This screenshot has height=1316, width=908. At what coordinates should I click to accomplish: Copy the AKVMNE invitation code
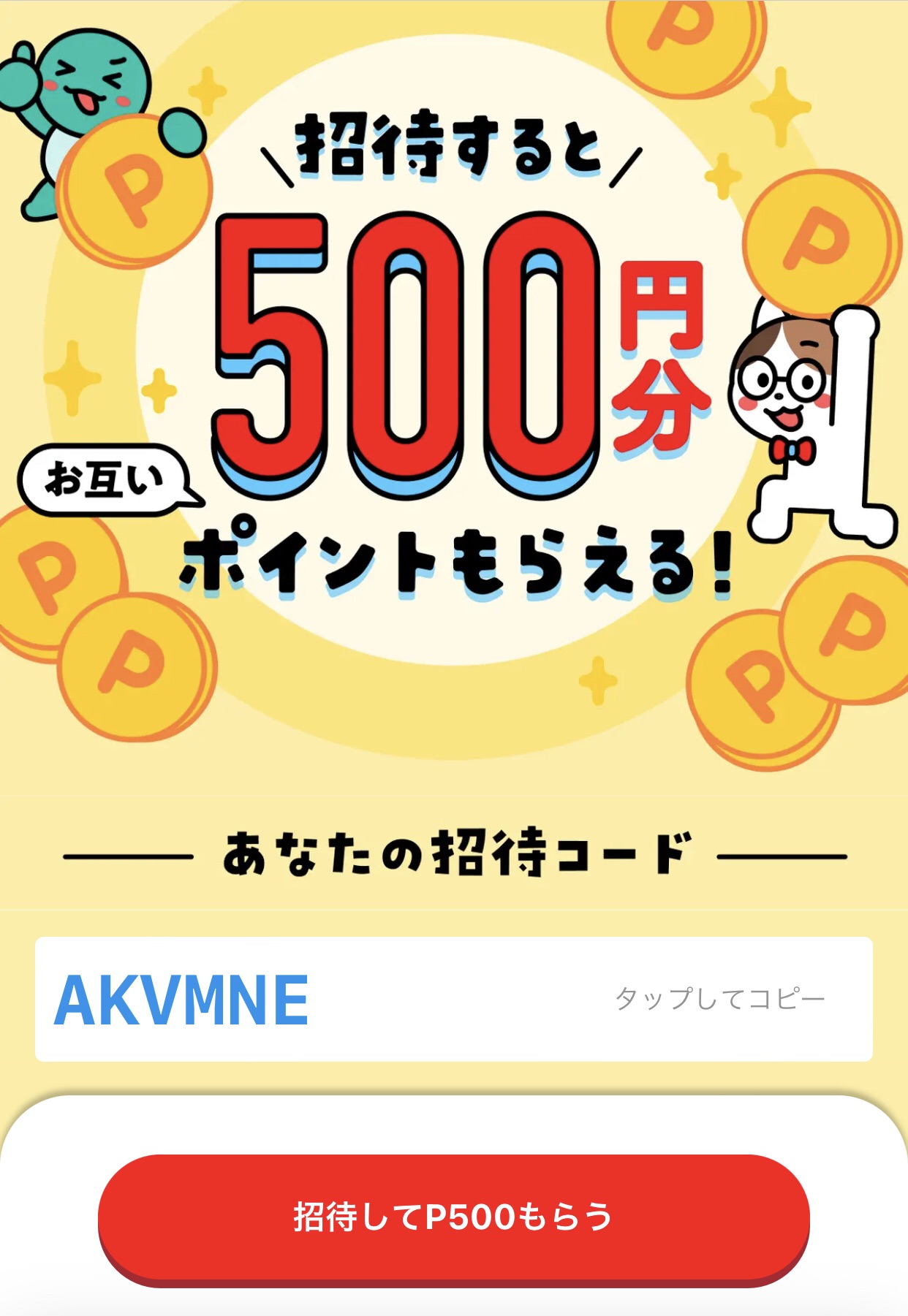pos(453,999)
